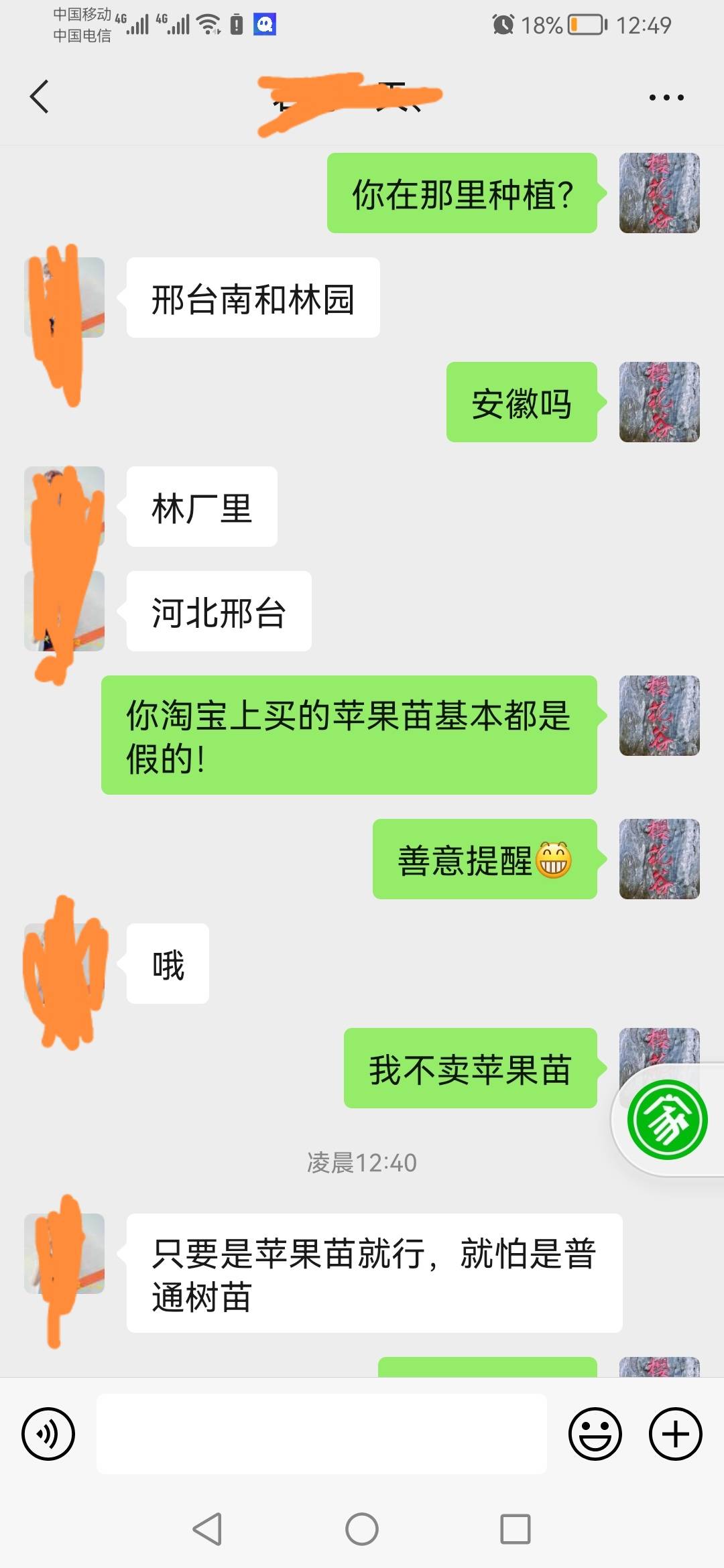This screenshot has height=1568, width=724.
Task: Open the chat options three-dot menu
Action: (x=666, y=98)
